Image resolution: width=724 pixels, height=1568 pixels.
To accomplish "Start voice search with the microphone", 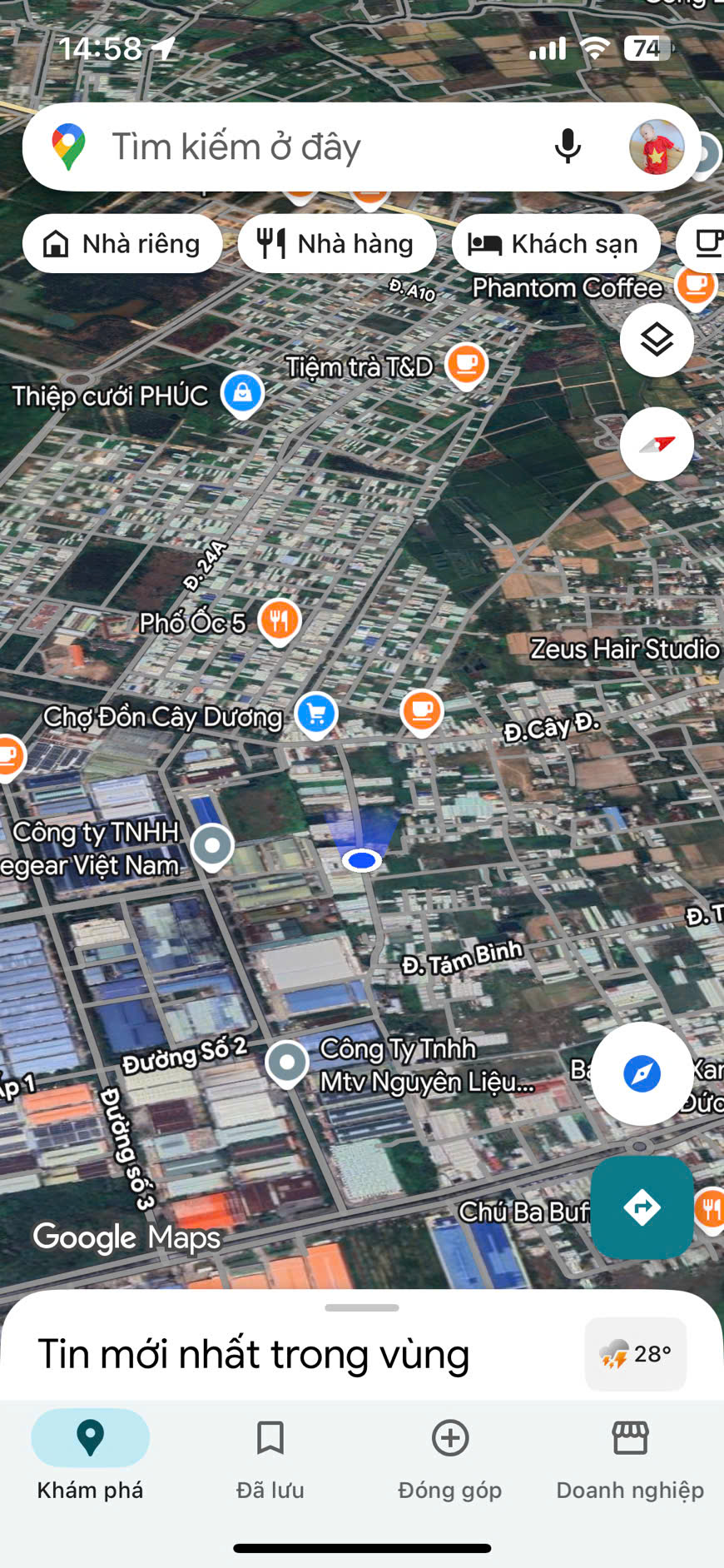I will 568,147.
